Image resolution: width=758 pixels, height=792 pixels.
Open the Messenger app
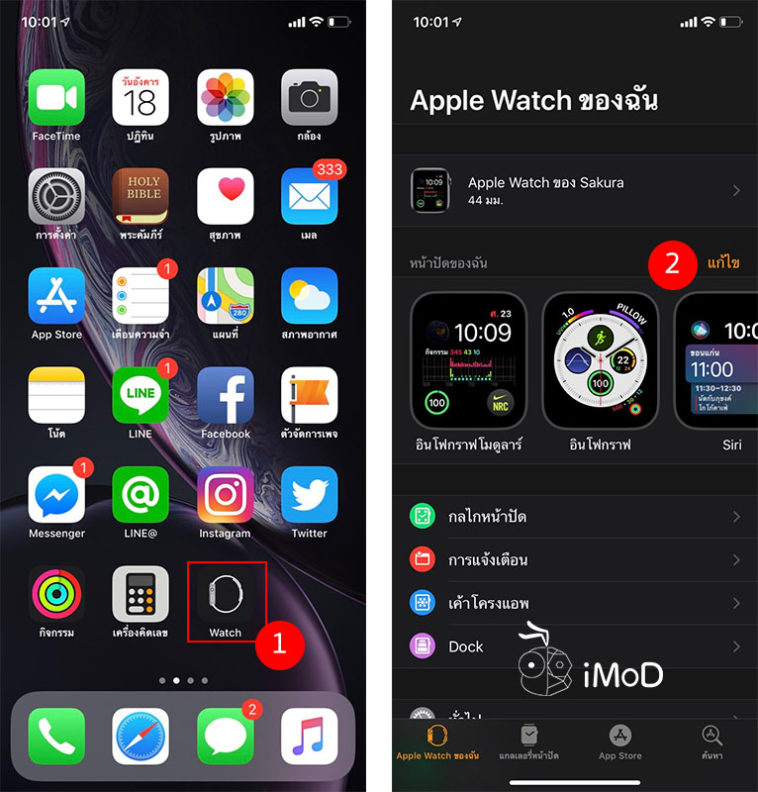tap(56, 494)
